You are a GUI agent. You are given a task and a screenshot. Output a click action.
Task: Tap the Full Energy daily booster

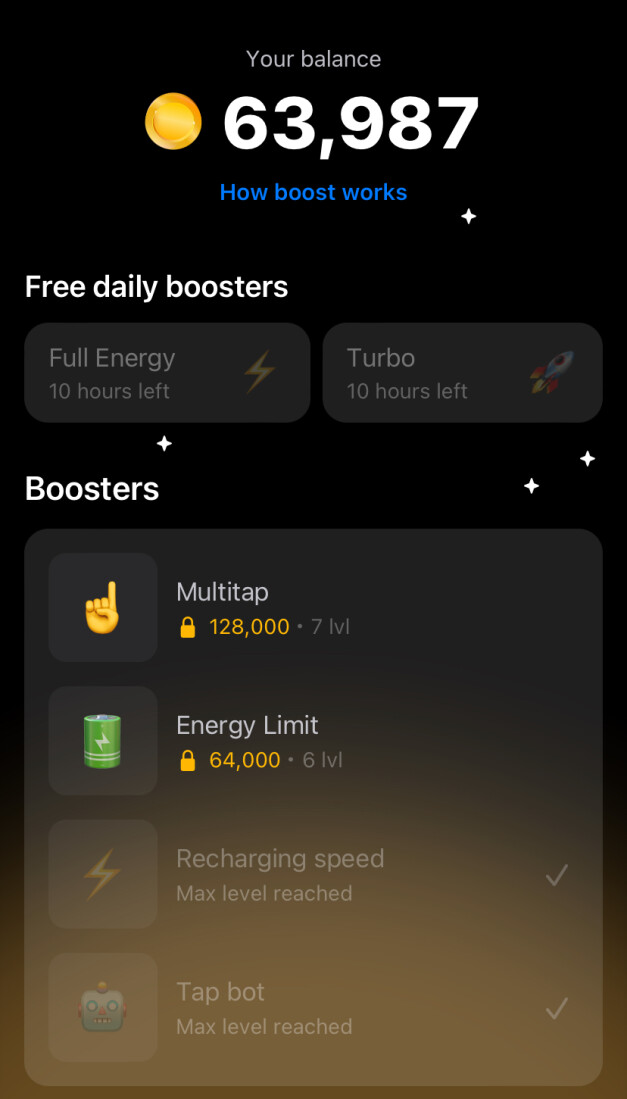[x=167, y=373]
